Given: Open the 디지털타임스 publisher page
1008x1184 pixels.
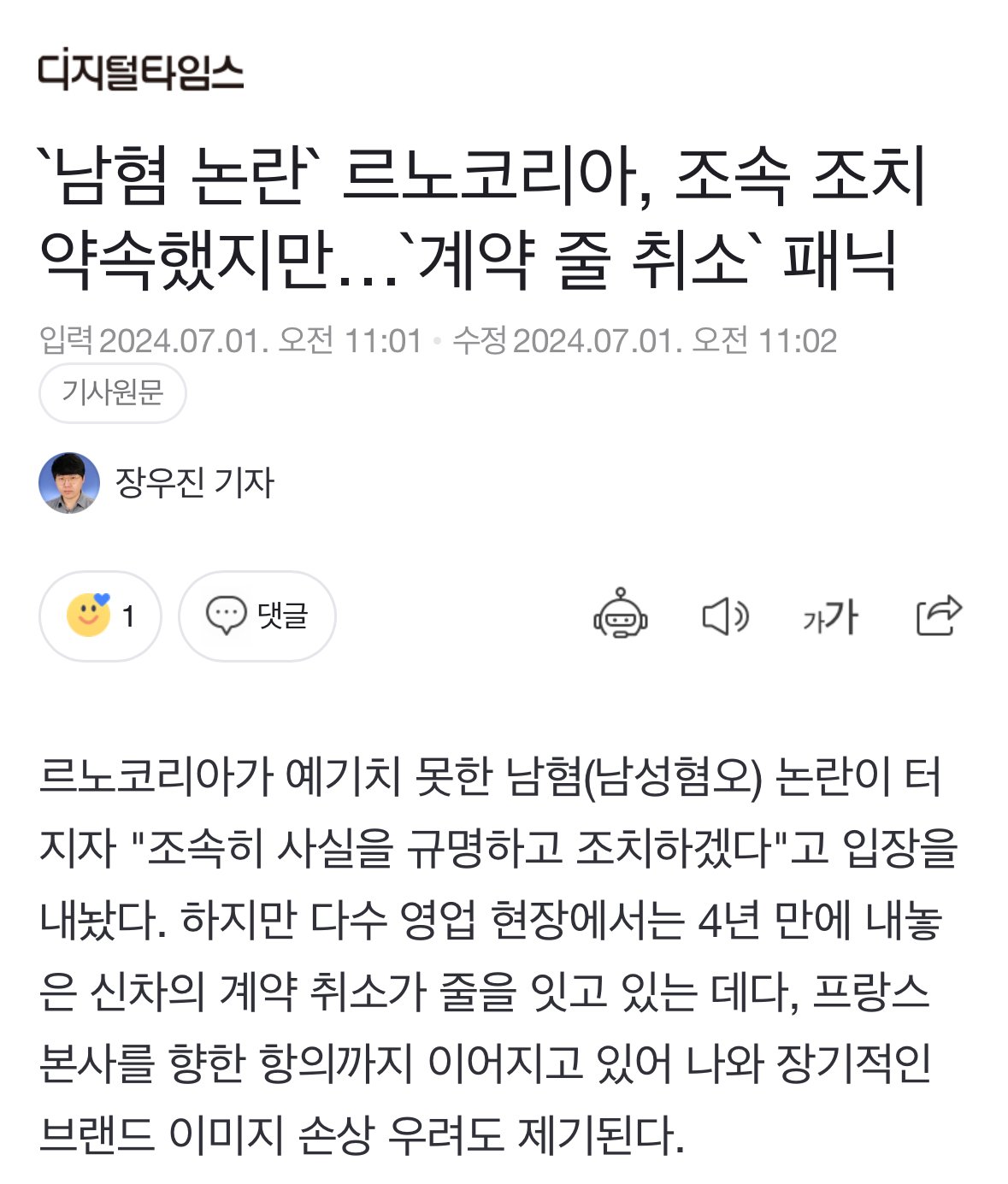Looking at the screenshot, I should [x=141, y=70].
